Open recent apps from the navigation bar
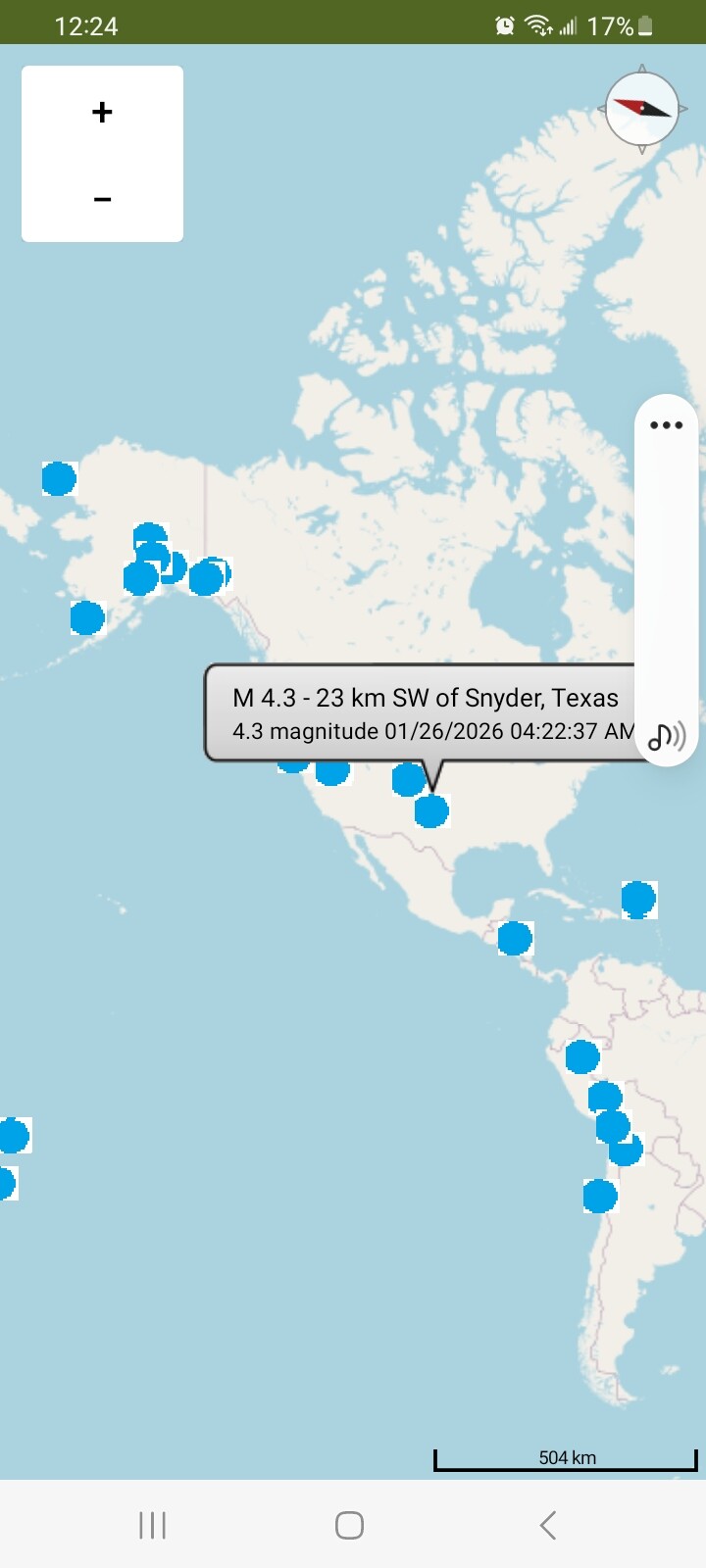The image size is (706, 1568). point(153,1525)
